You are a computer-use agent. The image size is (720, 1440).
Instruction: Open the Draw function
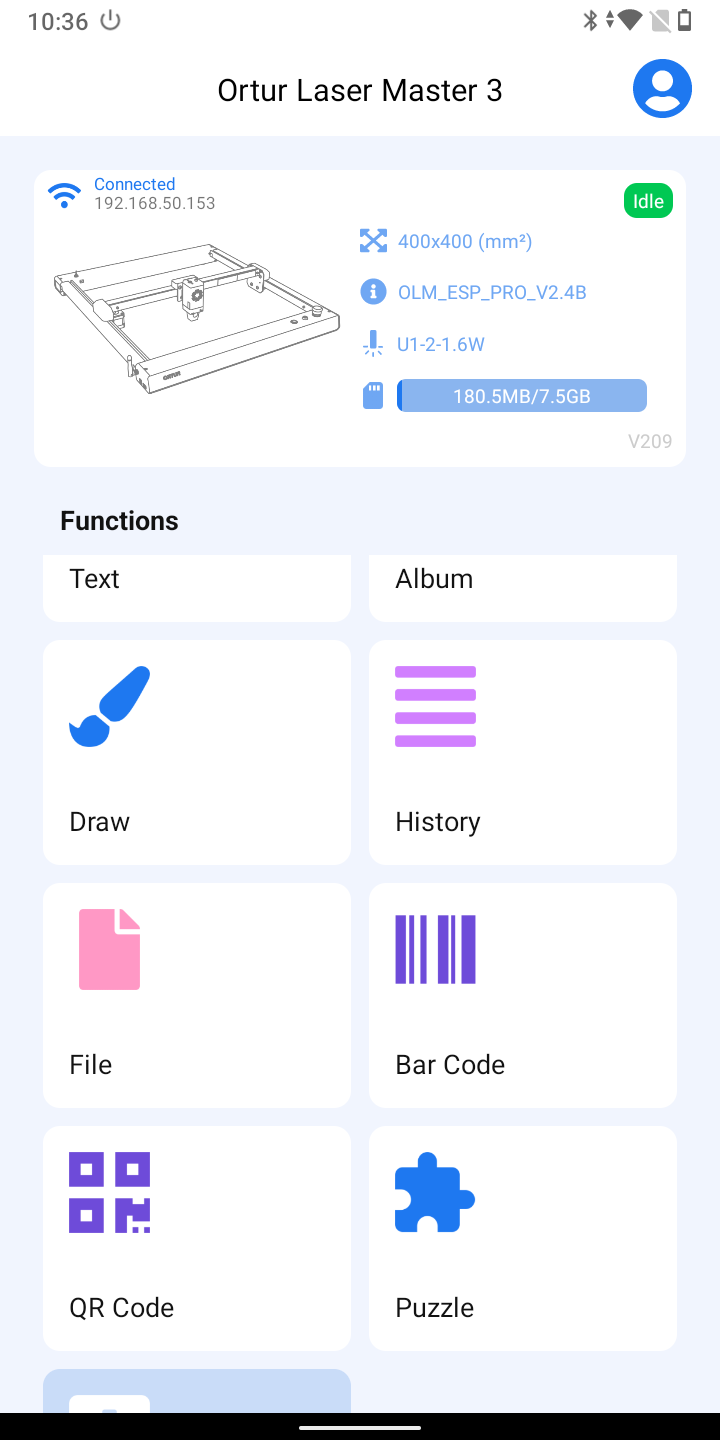(x=196, y=752)
